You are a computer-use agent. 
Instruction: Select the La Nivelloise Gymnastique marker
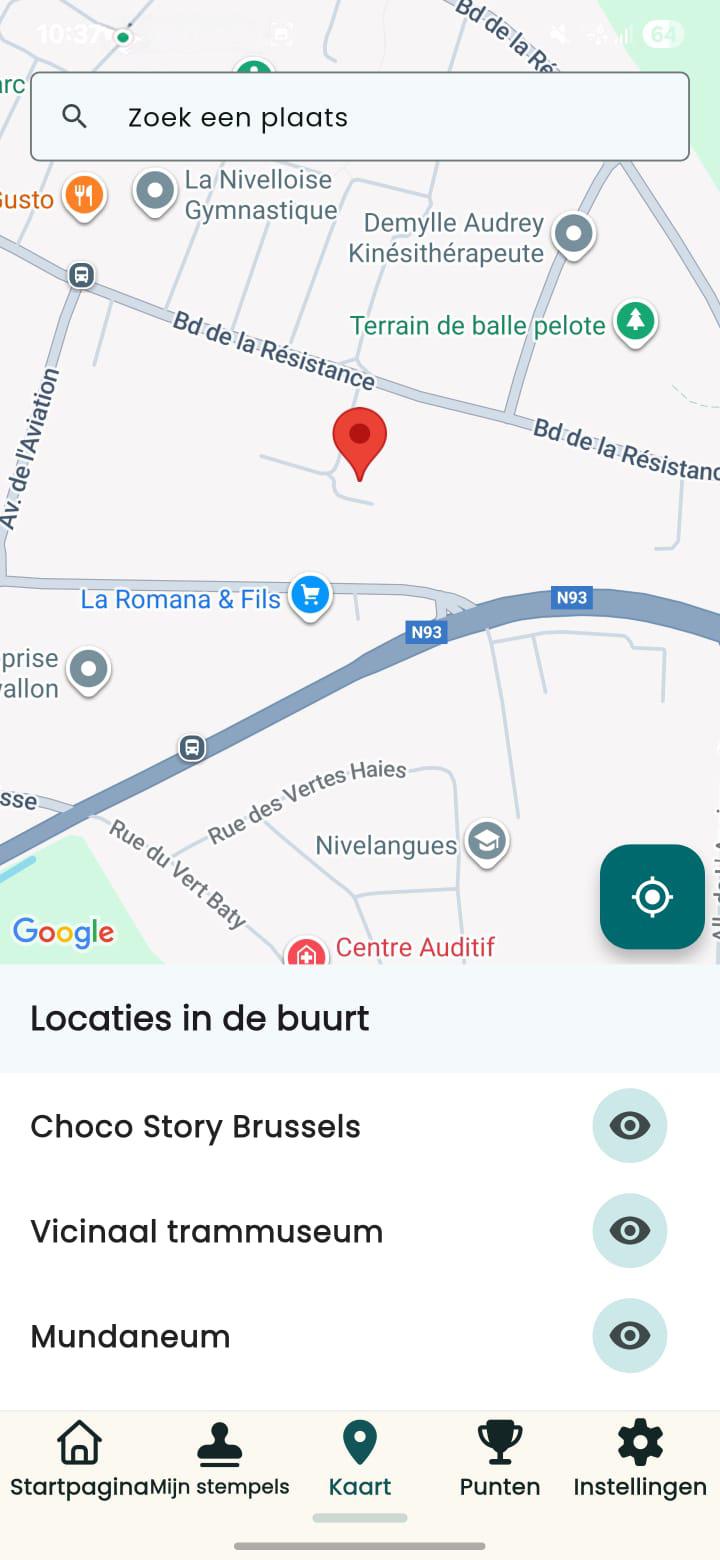point(155,190)
